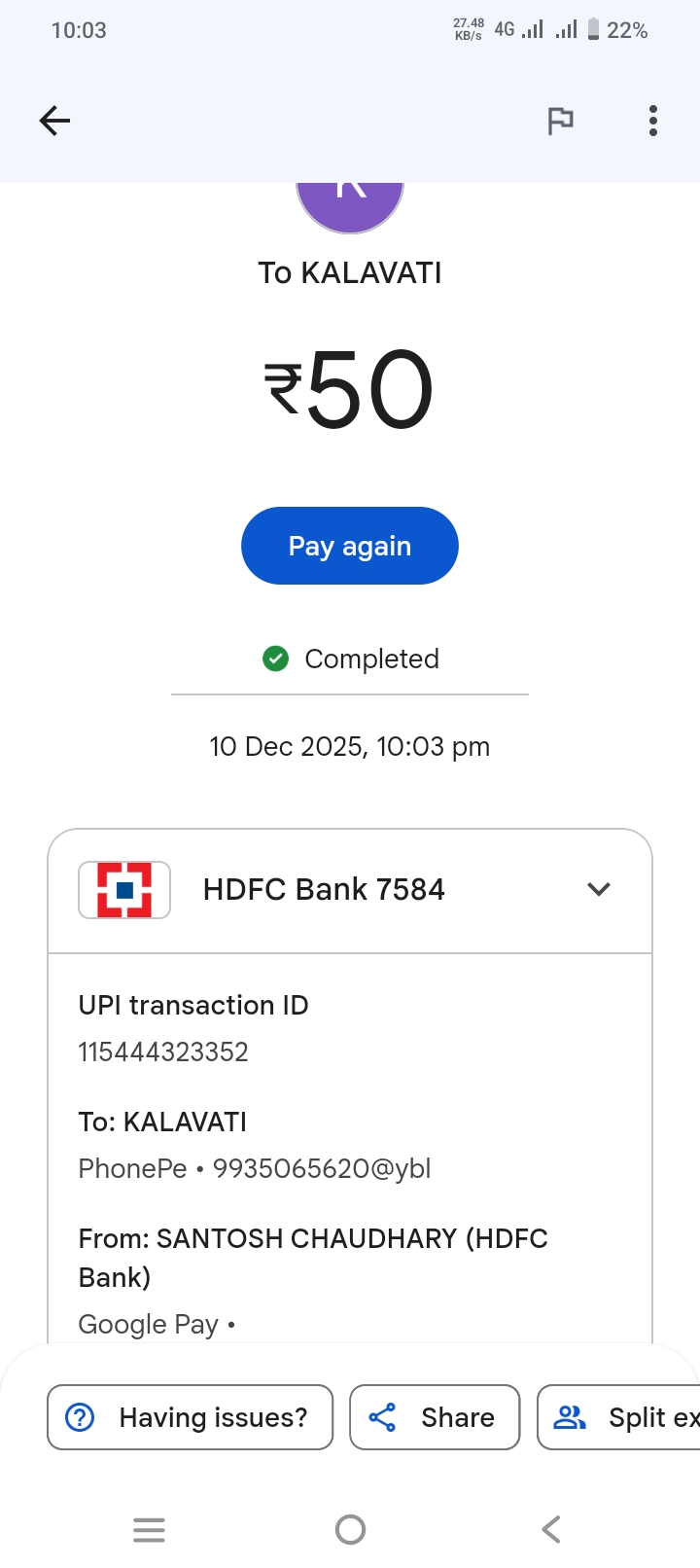Go to the phone home screen

(x=350, y=1530)
